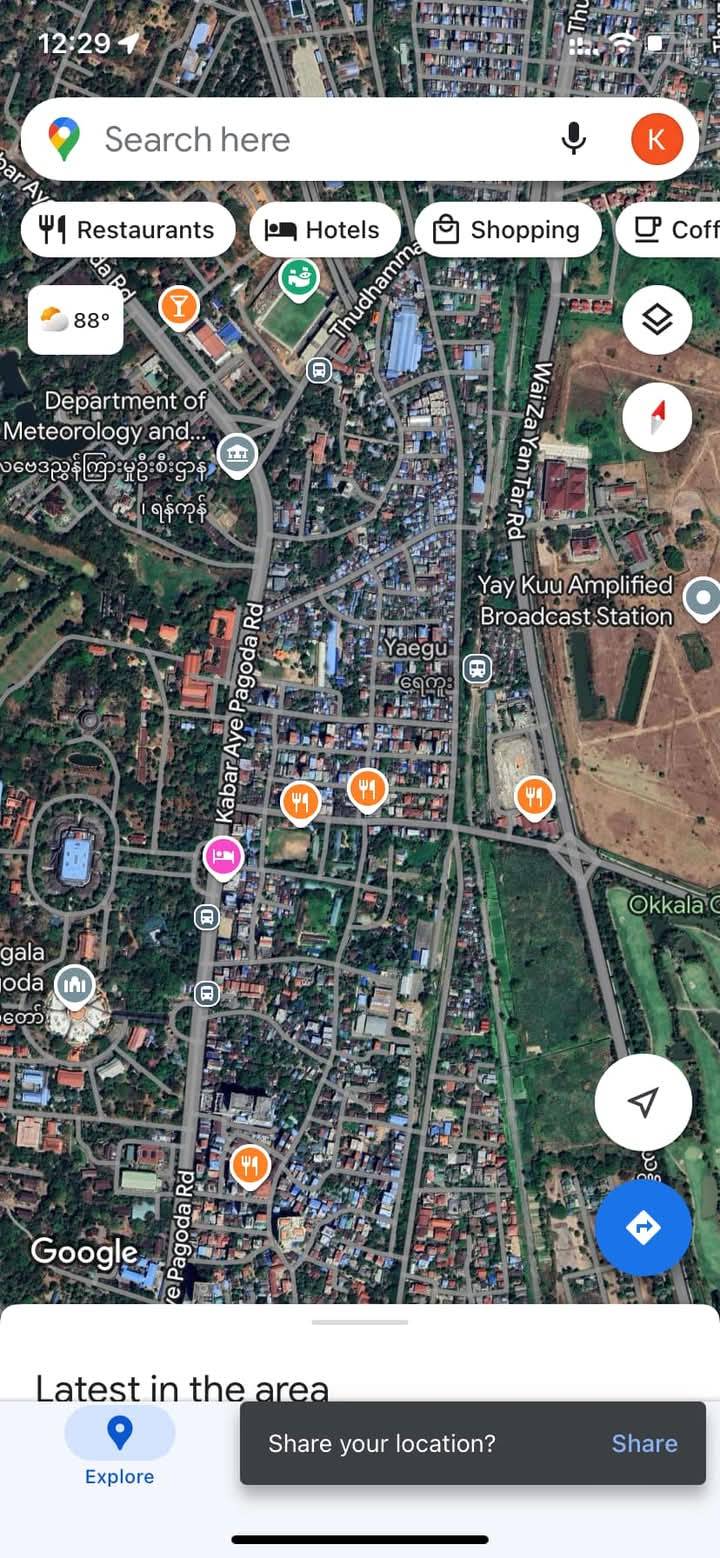Select the Yaegu train station marker
The width and height of the screenshot is (720, 1558).
(477, 668)
